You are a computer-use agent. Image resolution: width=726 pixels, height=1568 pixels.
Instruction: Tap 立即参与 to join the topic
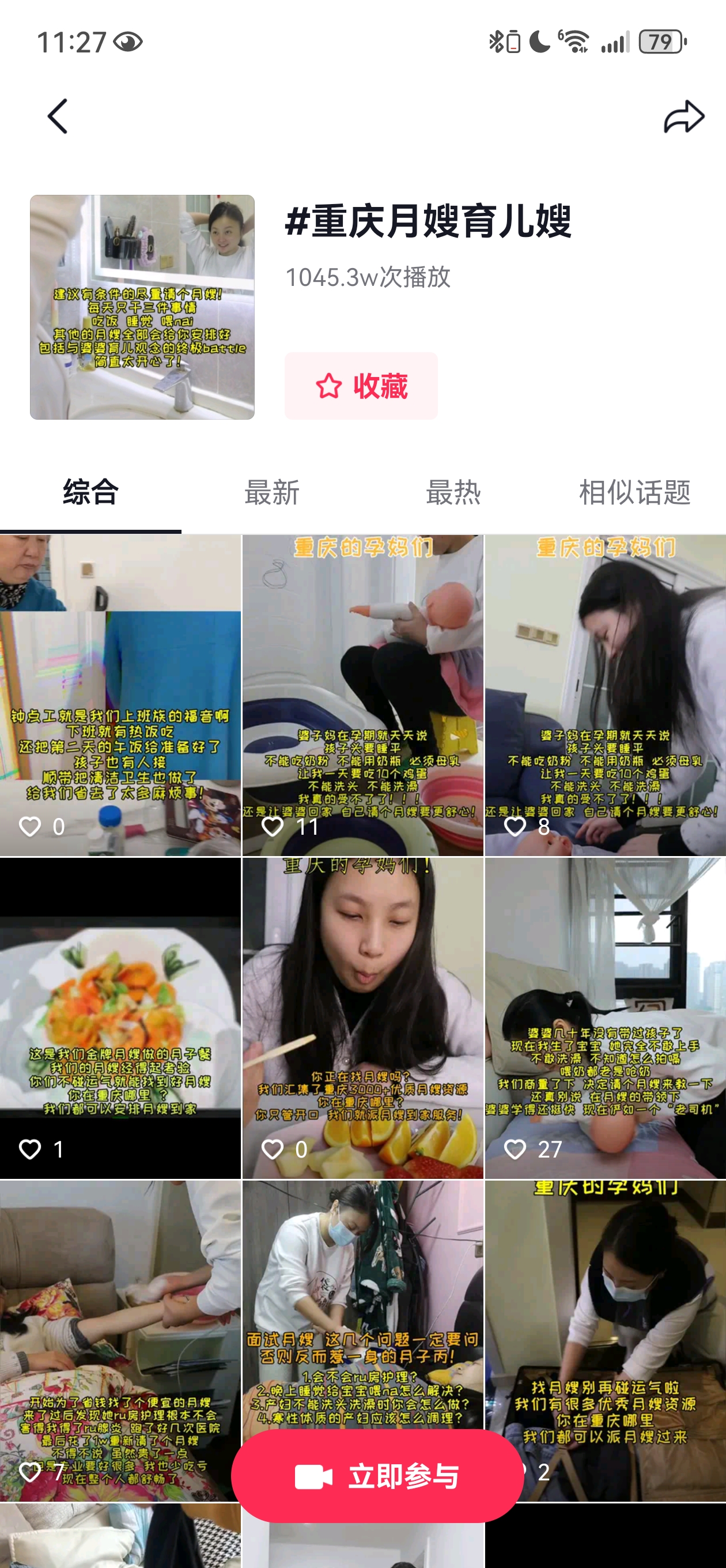tap(377, 1476)
